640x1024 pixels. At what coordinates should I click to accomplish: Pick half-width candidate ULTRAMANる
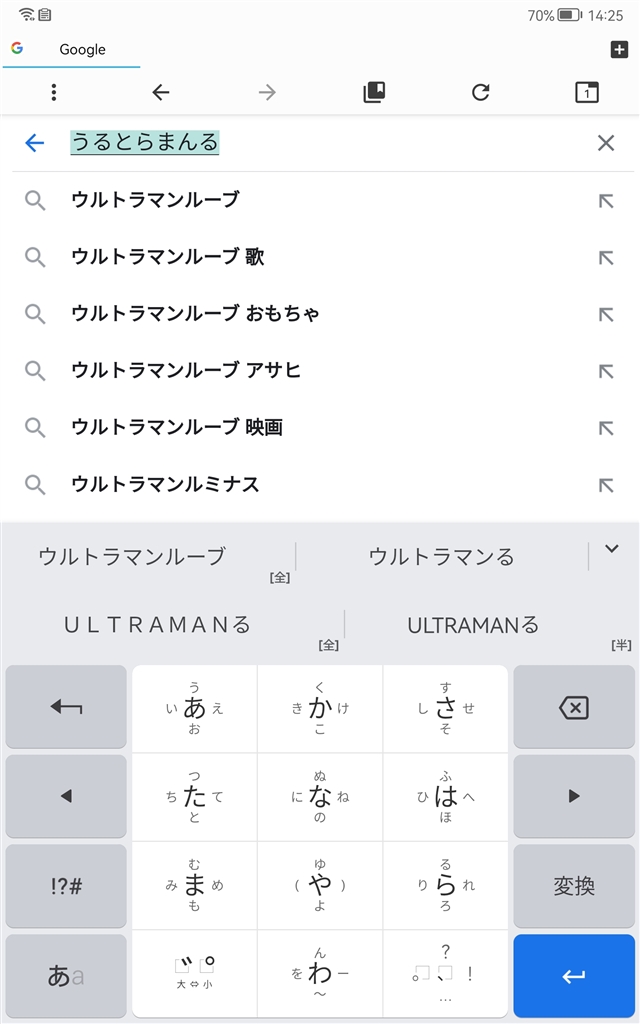point(473,625)
